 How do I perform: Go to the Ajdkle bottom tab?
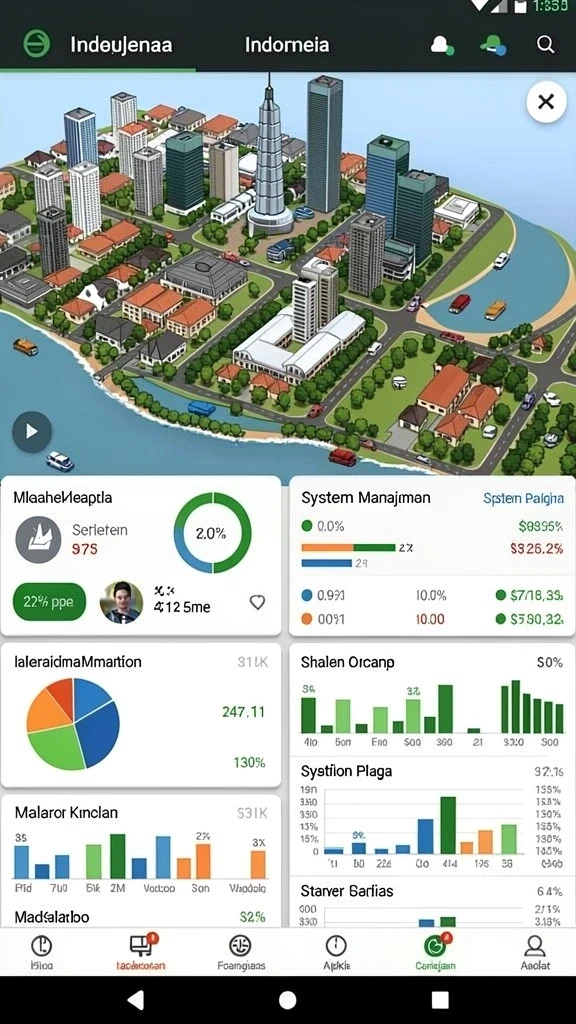click(x=336, y=952)
